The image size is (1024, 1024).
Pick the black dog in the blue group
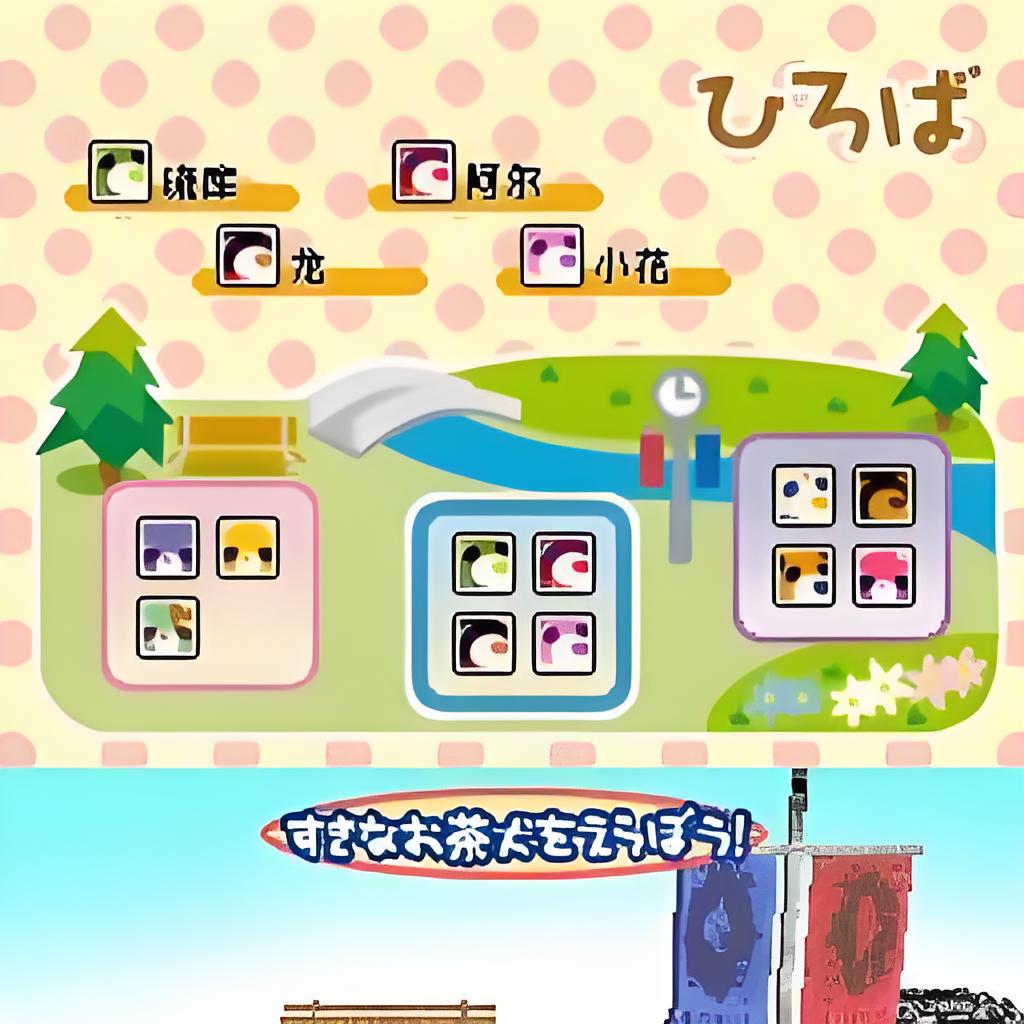tap(483, 643)
